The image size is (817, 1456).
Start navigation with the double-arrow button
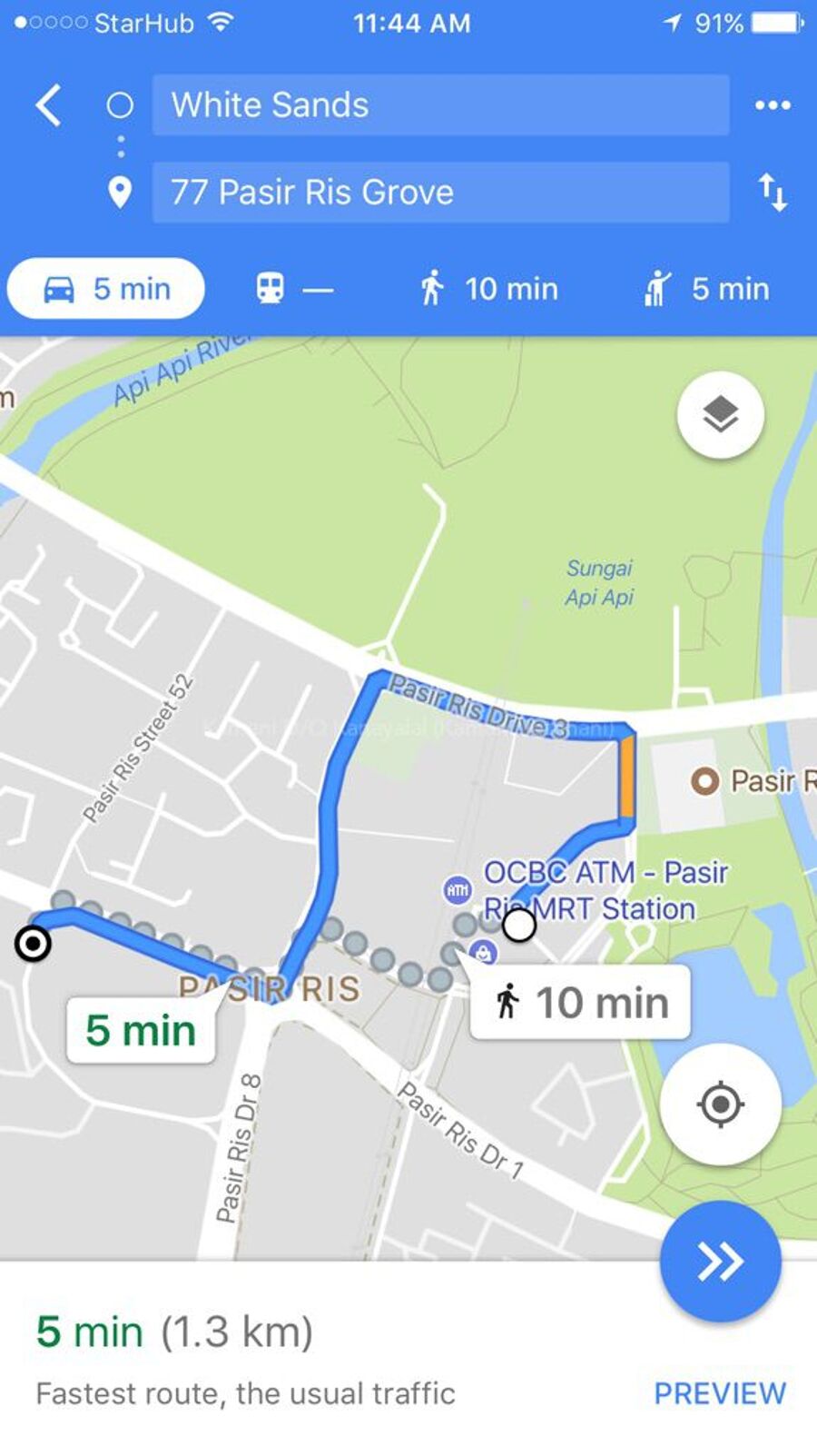[721, 1261]
